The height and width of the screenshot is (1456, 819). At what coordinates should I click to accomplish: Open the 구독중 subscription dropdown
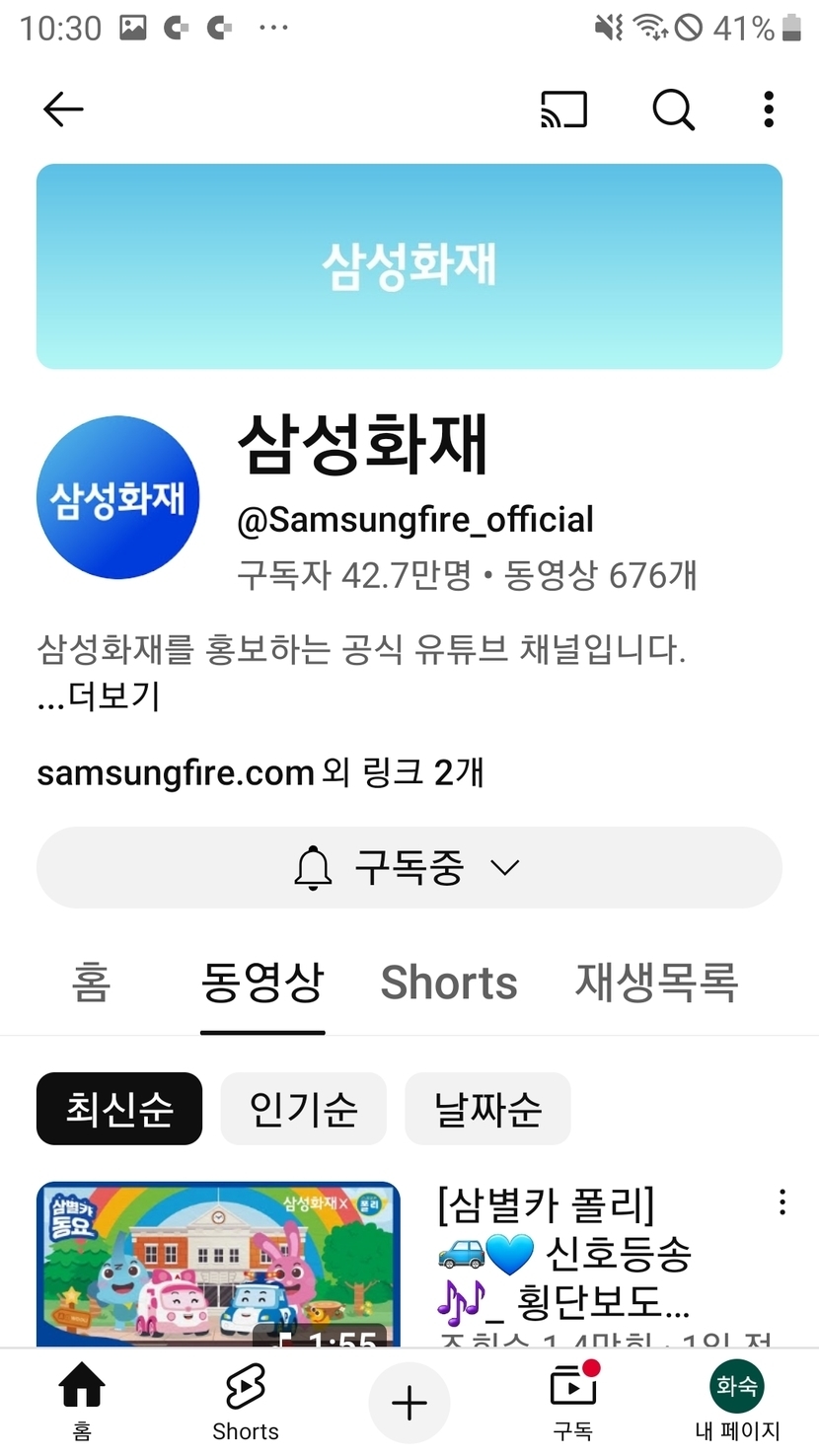click(409, 868)
